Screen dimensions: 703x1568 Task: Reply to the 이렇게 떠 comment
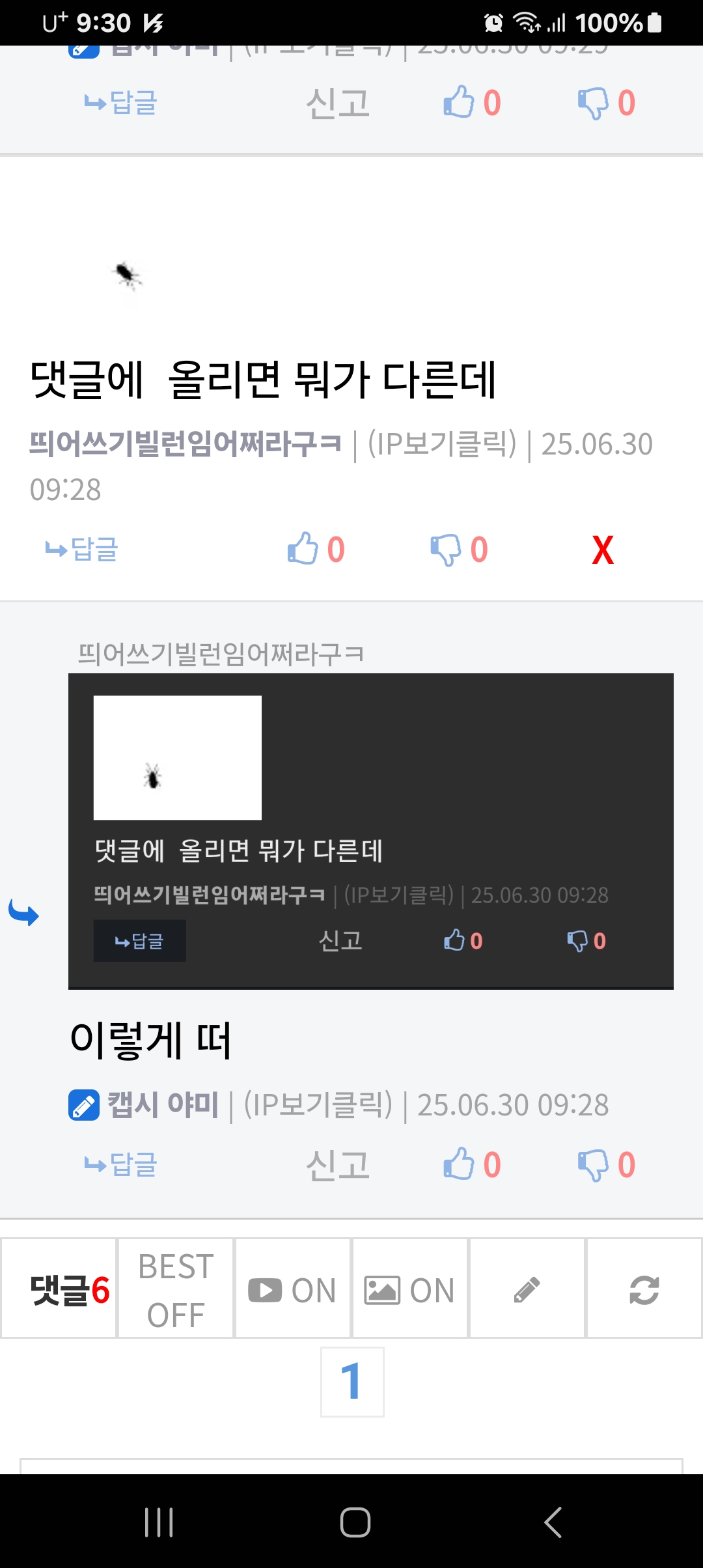point(121,1164)
